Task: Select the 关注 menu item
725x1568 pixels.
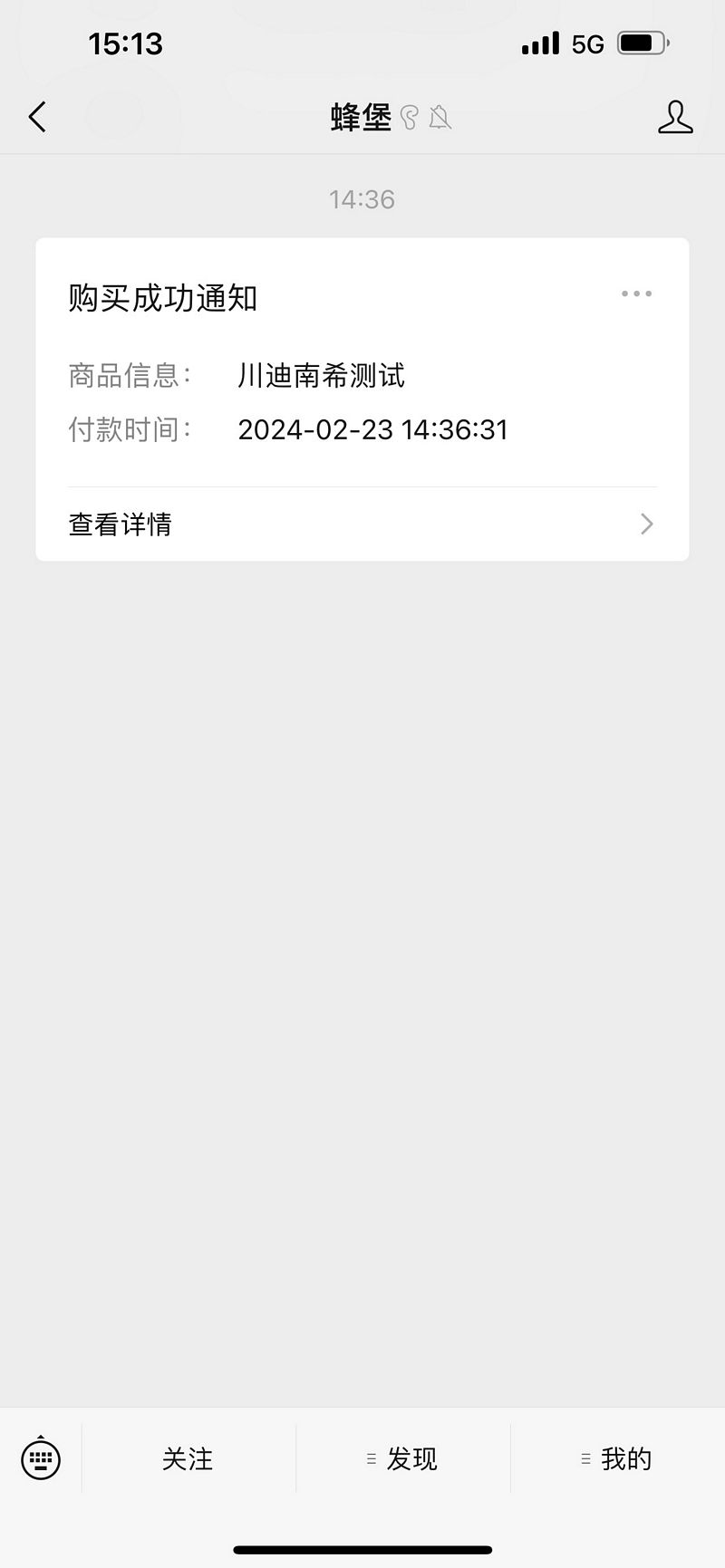Action: 188,1459
